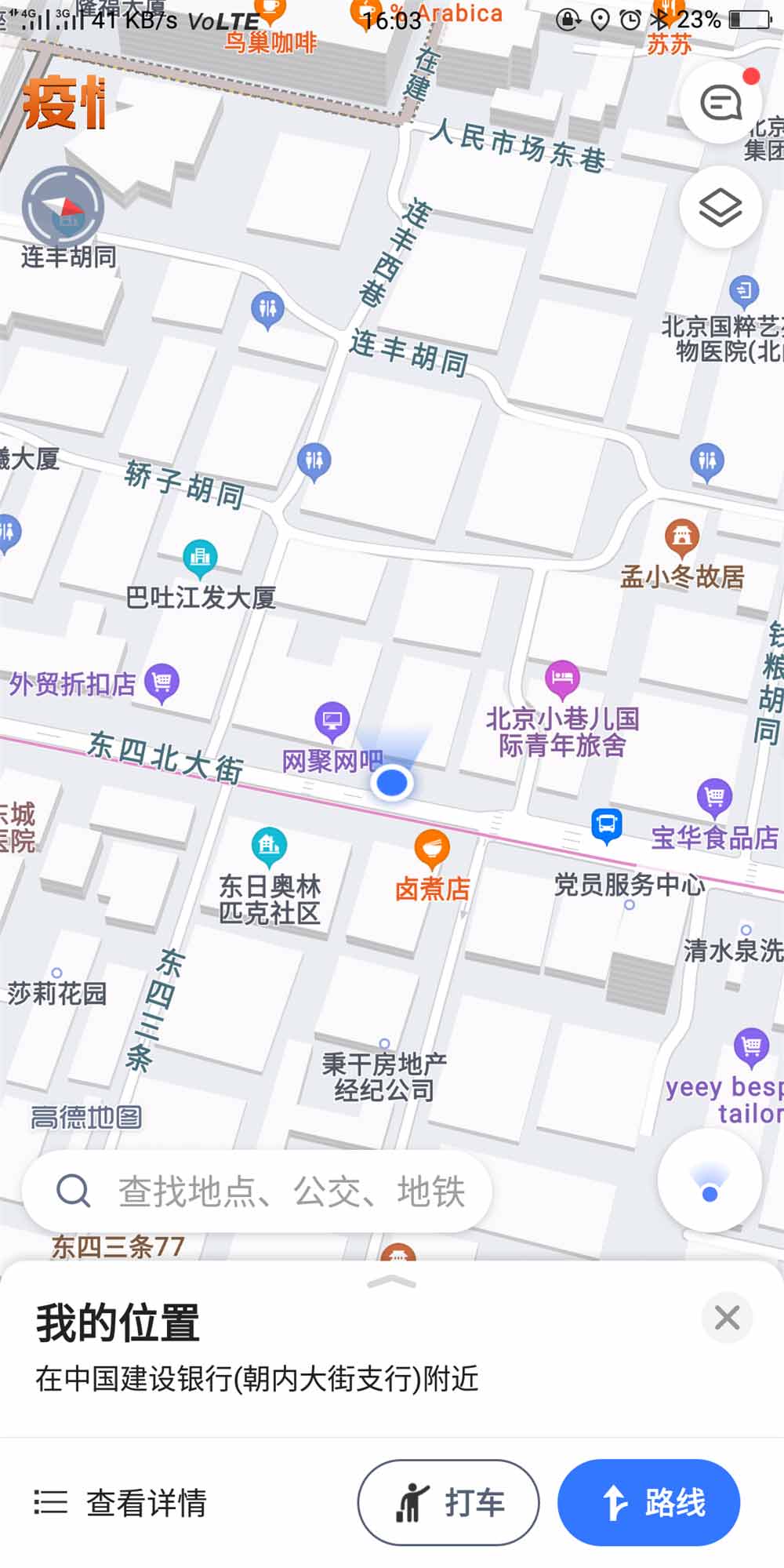Image resolution: width=784 pixels, height=1568 pixels.
Task: Close the My Location panel
Action: point(727,1317)
